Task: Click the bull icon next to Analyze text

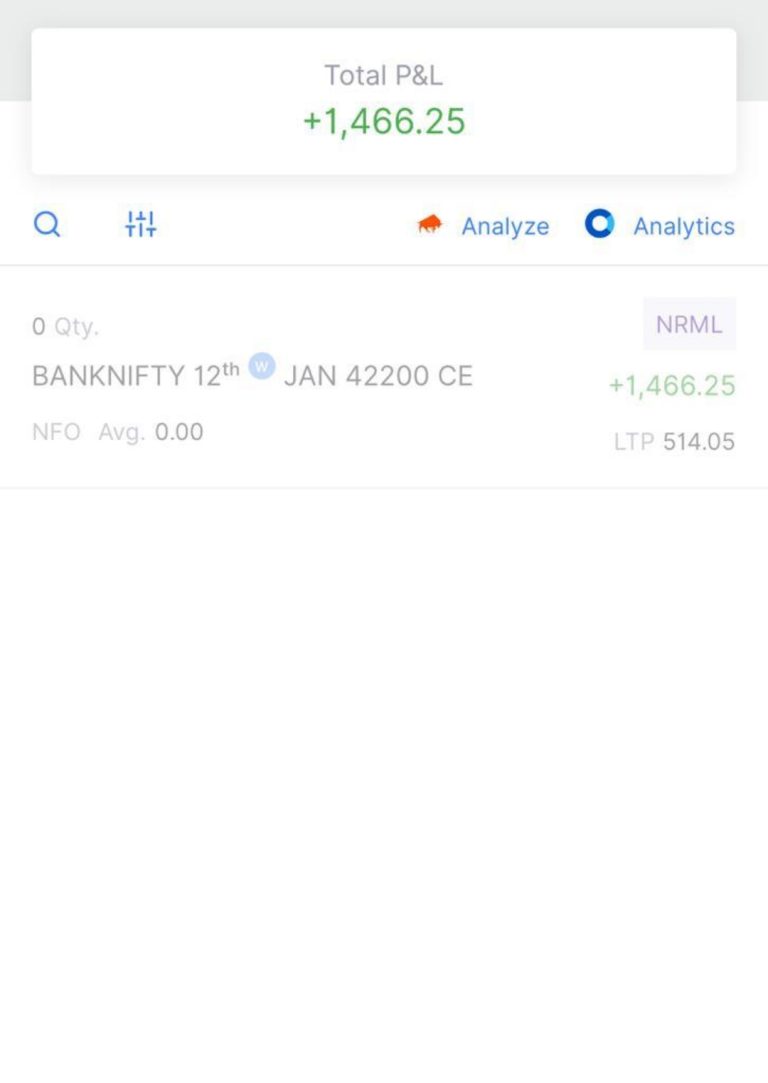Action: click(429, 225)
